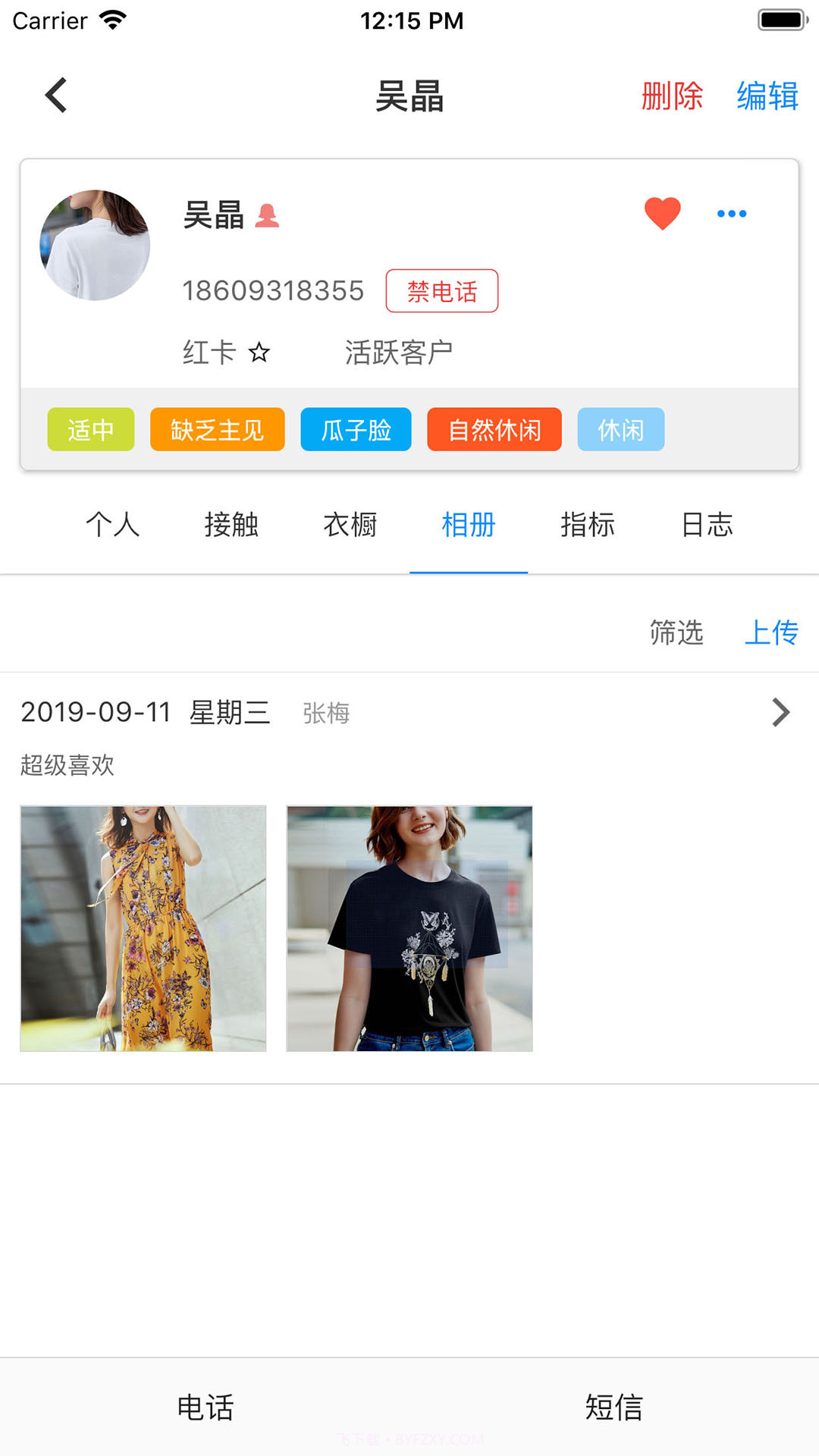Open the more options (...) menu

(732, 213)
